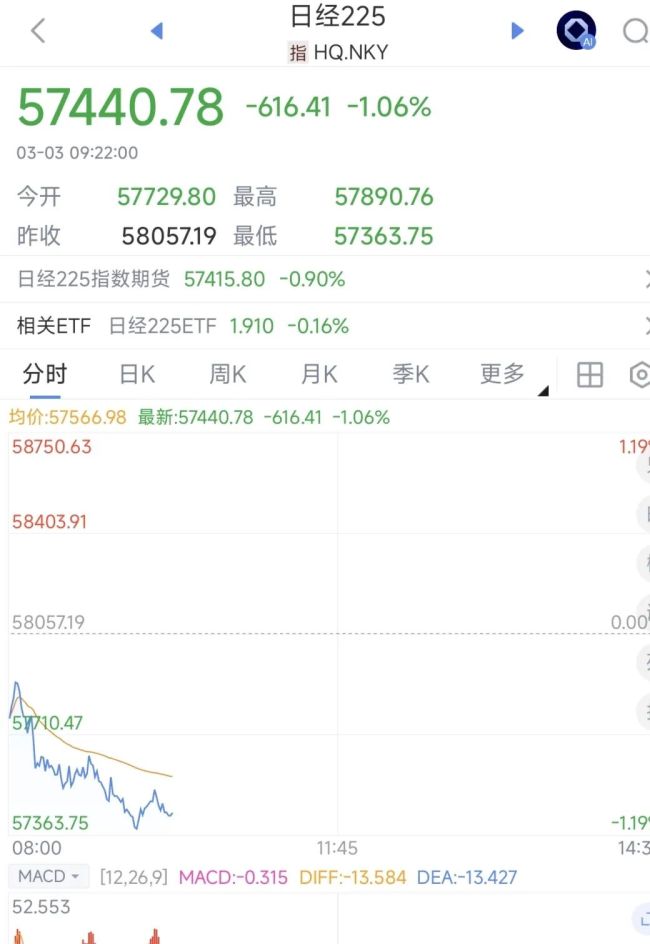Open the chart grid layout icon

coord(590,375)
